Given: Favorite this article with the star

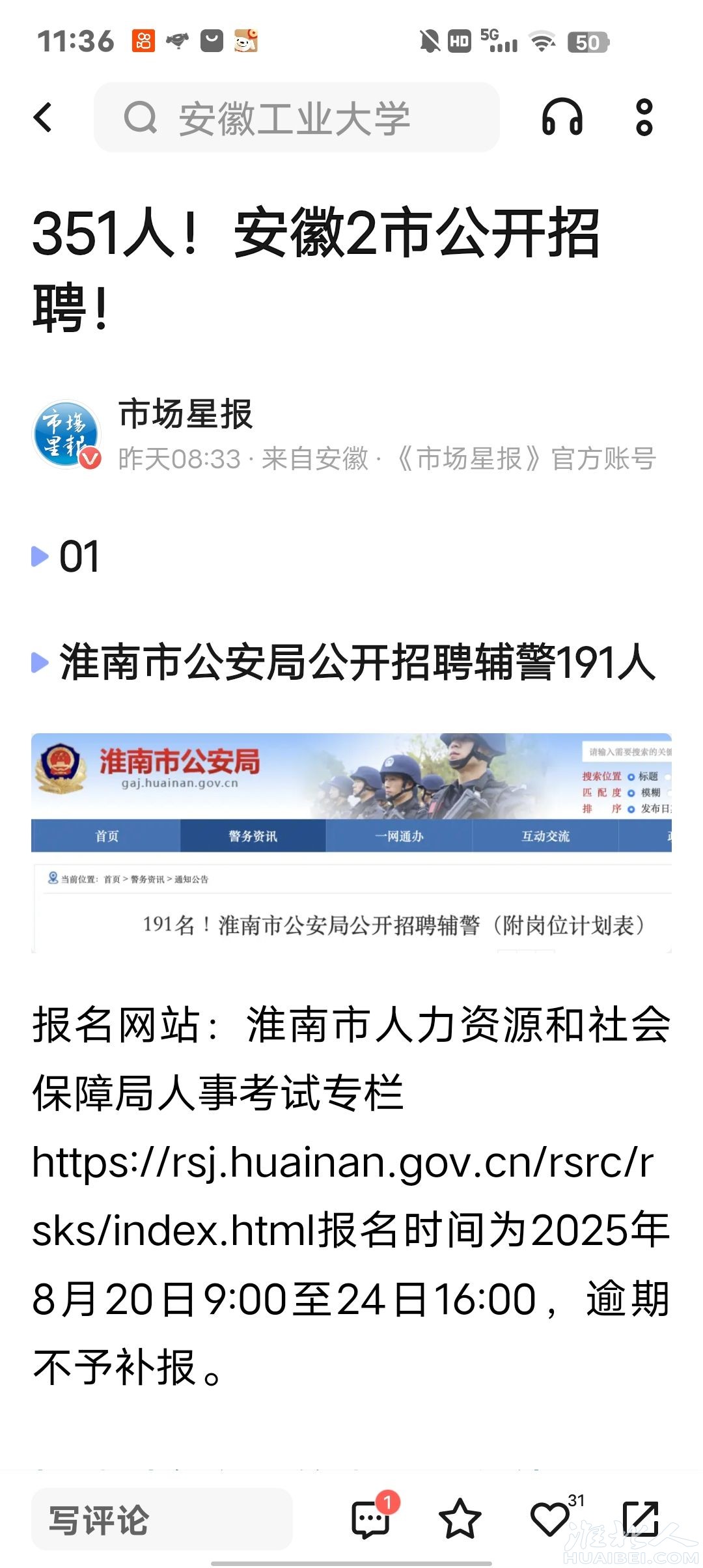Looking at the screenshot, I should click(460, 1520).
